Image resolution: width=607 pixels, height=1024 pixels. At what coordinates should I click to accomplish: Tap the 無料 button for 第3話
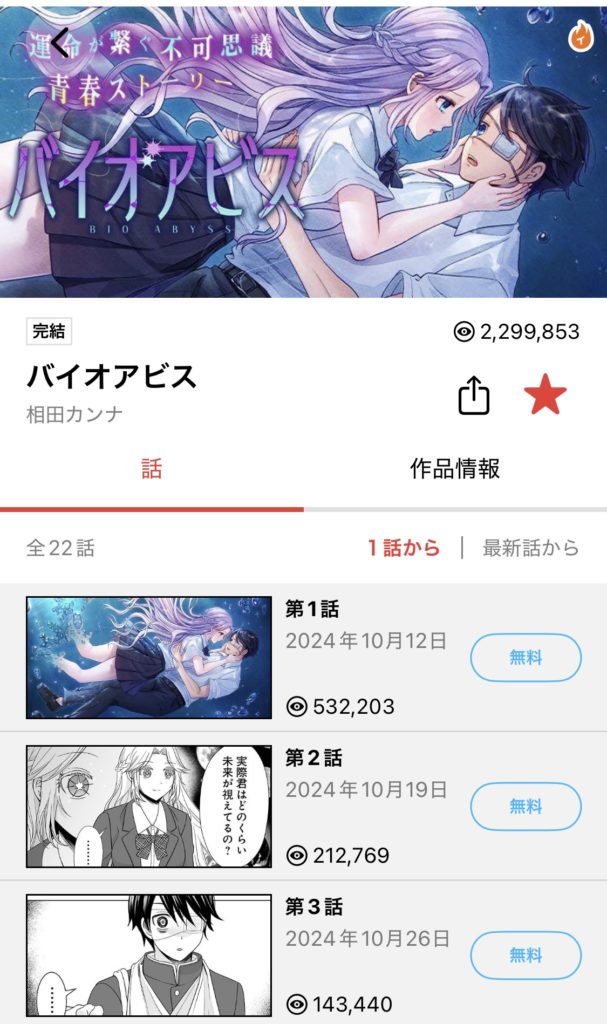525,955
